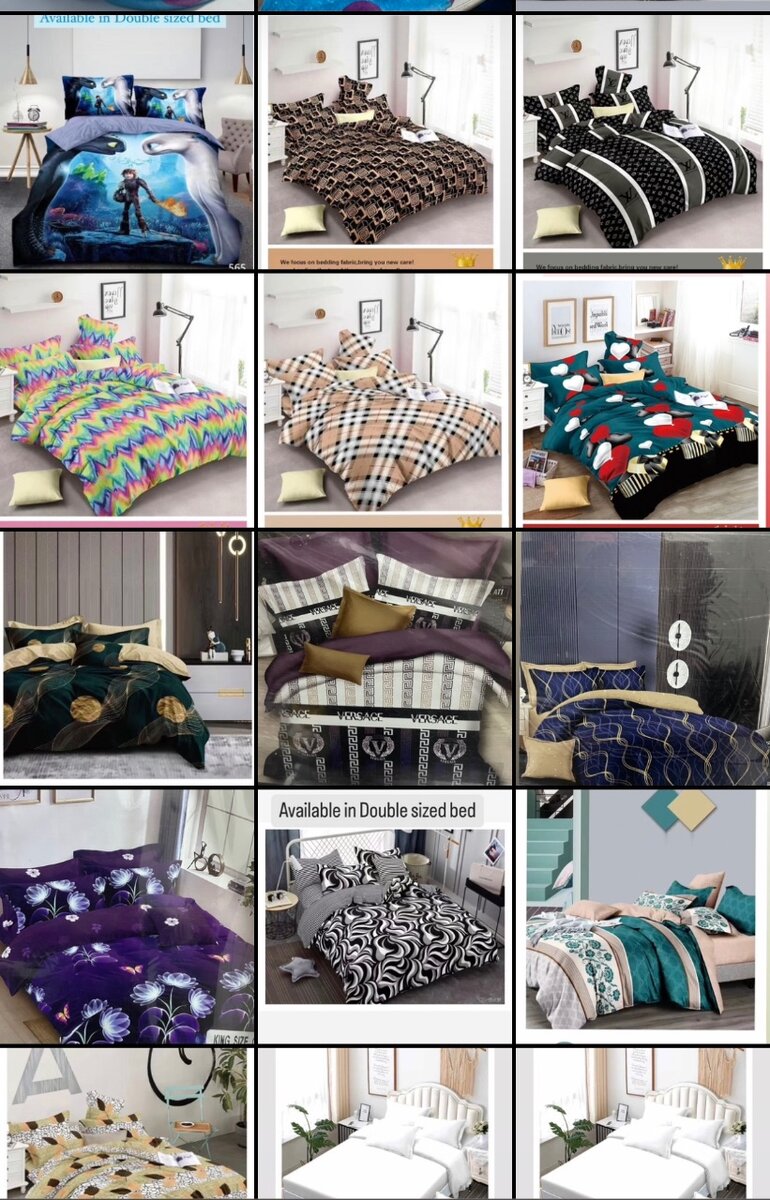The image size is (770, 1200).
Task: View the rainbow zigzag bedding photo
Action: coord(126,398)
